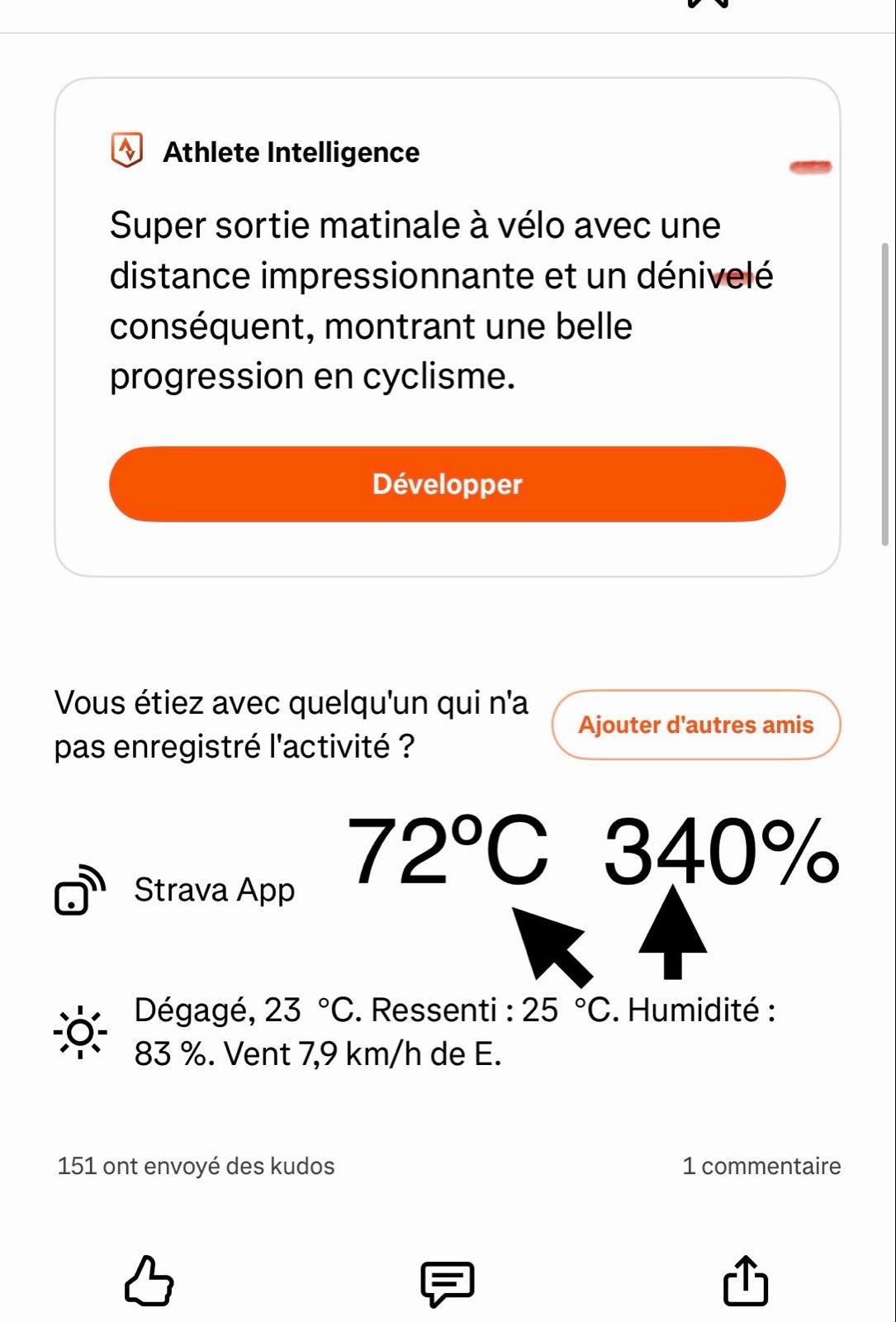This screenshot has height=1322, width=896.
Task: Open the 1 commentaire link
Action: (761, 1166)
